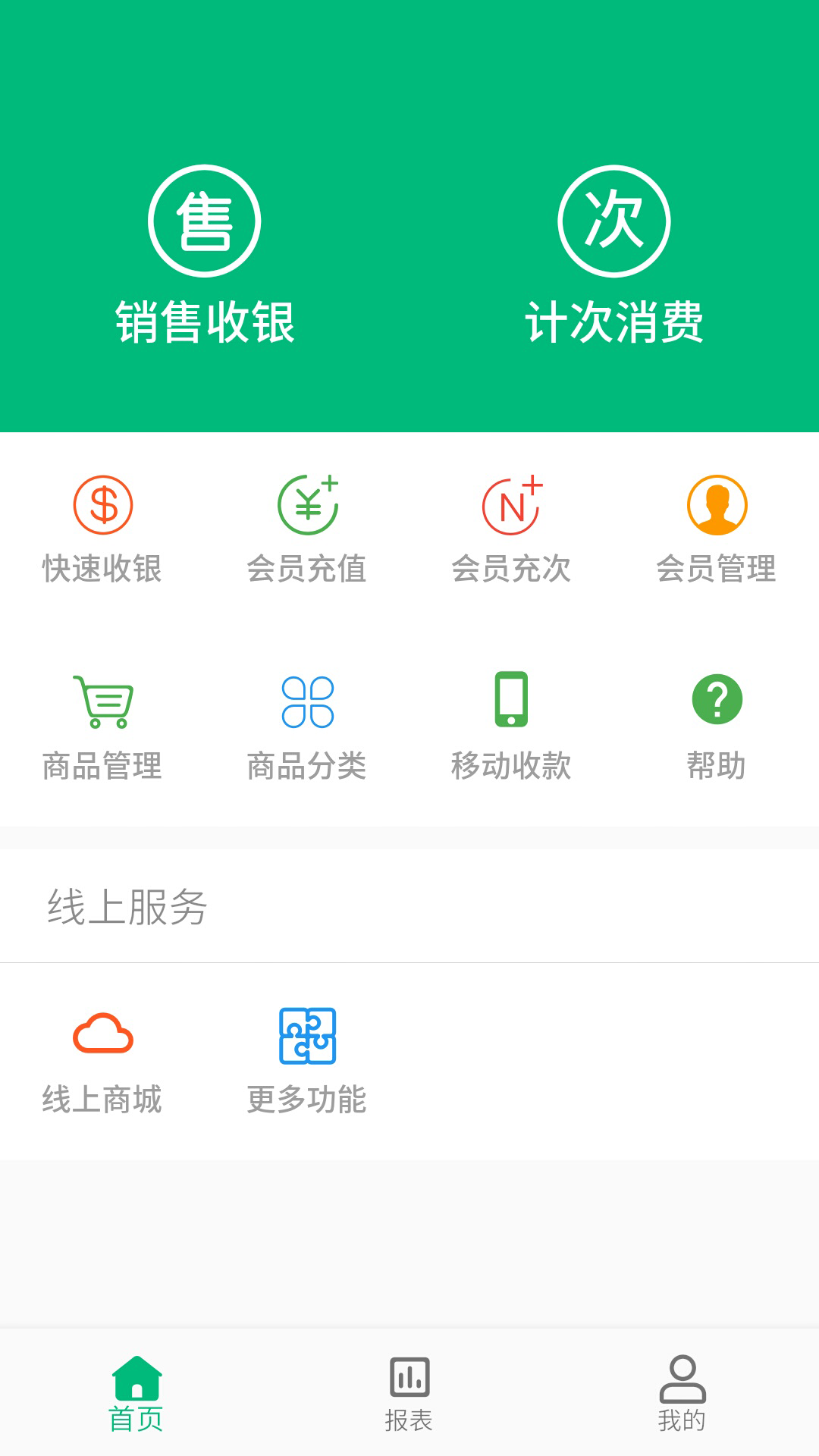Open 销售收银 sales cashier
Image resolution: width=819 pixels, height=1456 pixels.
(x=205, y=256)
